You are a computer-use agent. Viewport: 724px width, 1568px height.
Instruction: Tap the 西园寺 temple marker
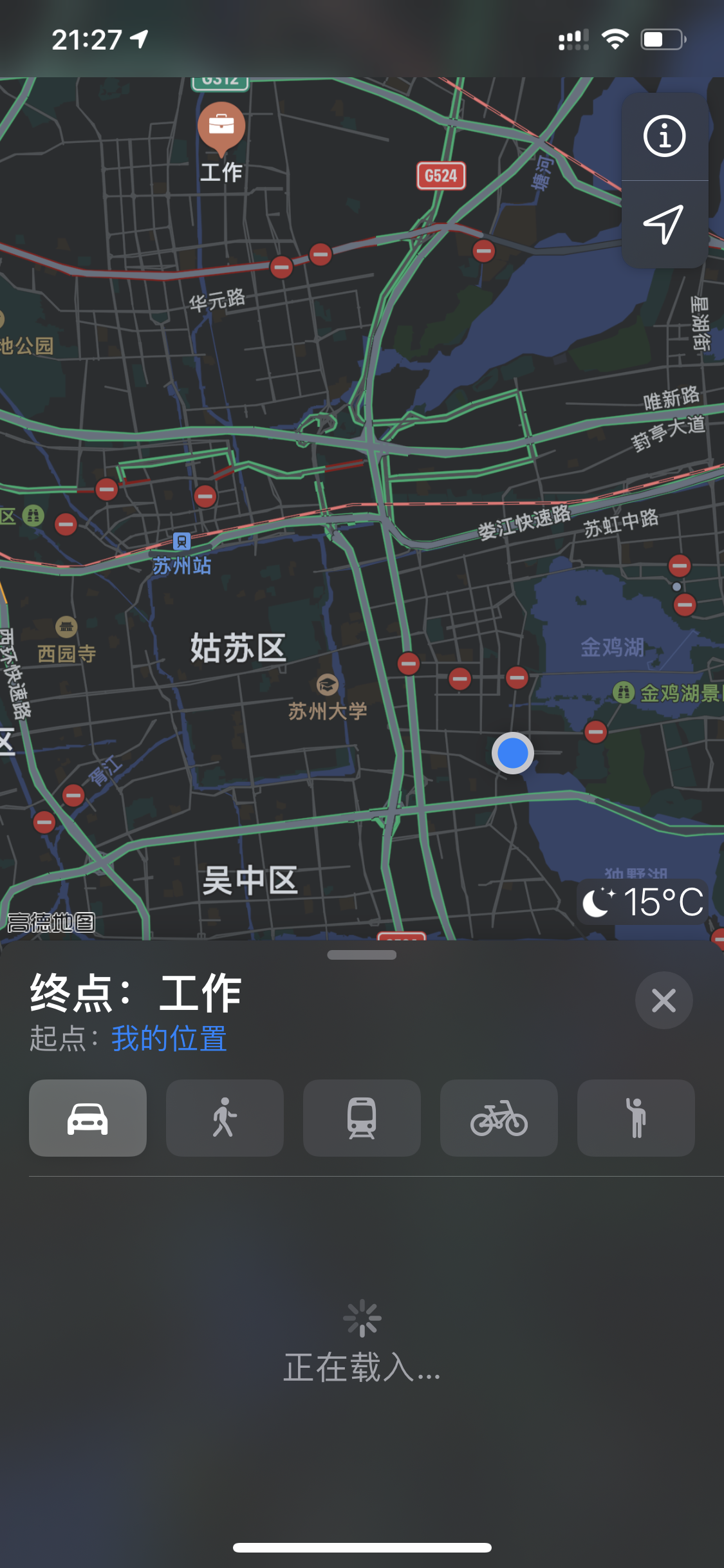coord(66,628)
